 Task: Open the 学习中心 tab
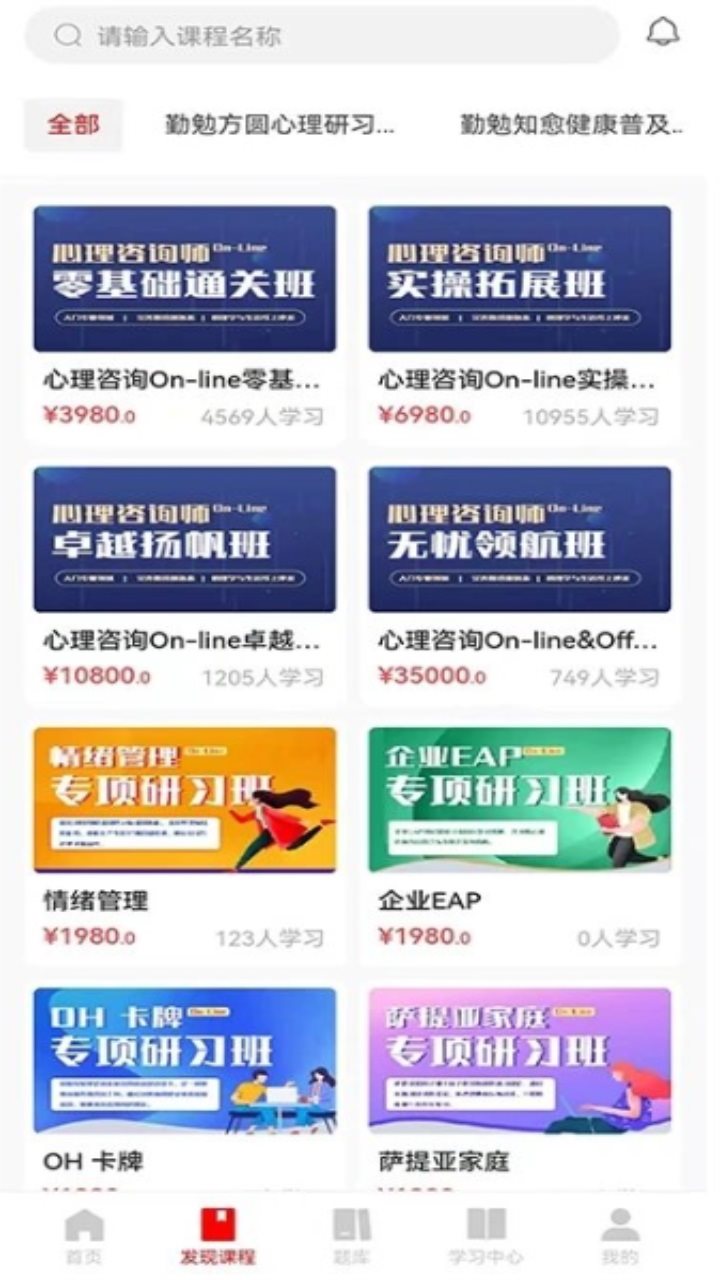[x=486, y=1237]
